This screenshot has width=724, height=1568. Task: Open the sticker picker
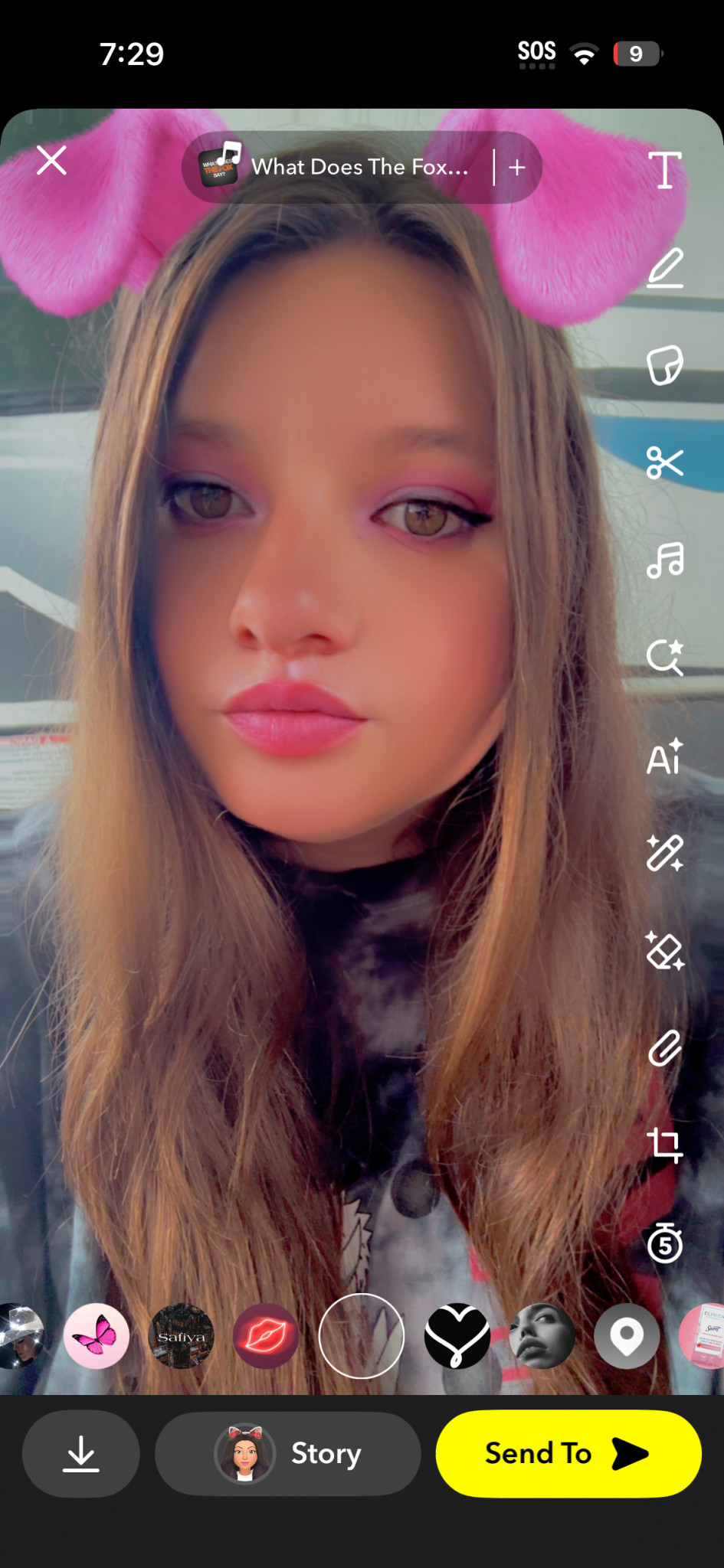(x=664, y=365)
